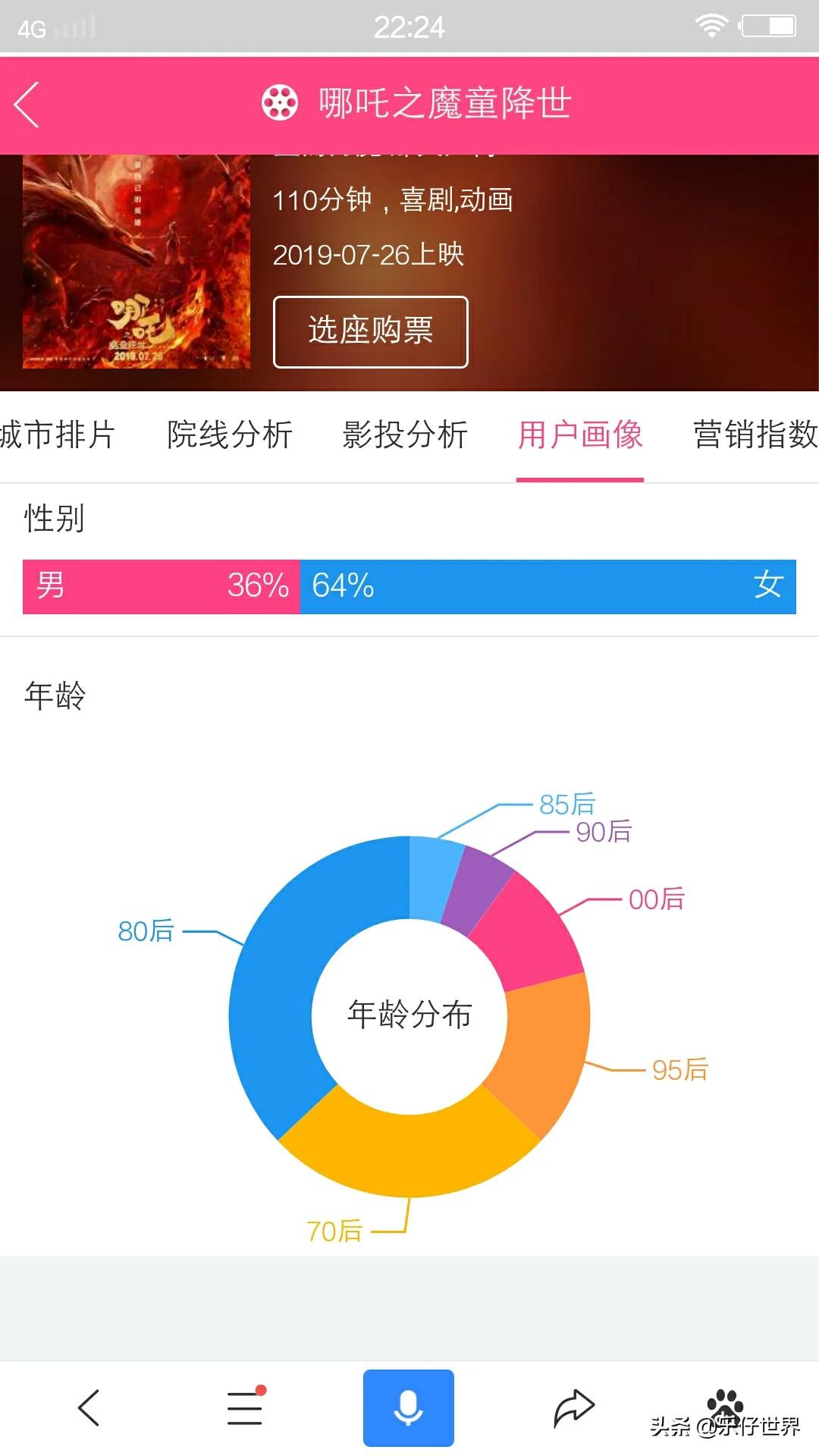Go back with the bottom browser arrow

click(89, 1408)
